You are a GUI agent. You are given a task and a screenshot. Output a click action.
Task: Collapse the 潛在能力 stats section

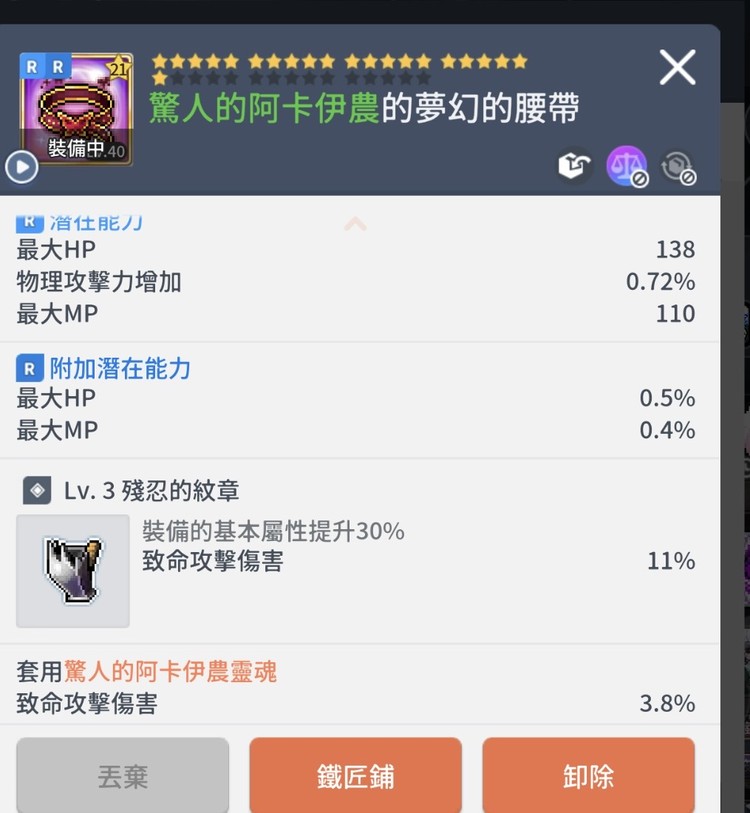coord(355,225)
